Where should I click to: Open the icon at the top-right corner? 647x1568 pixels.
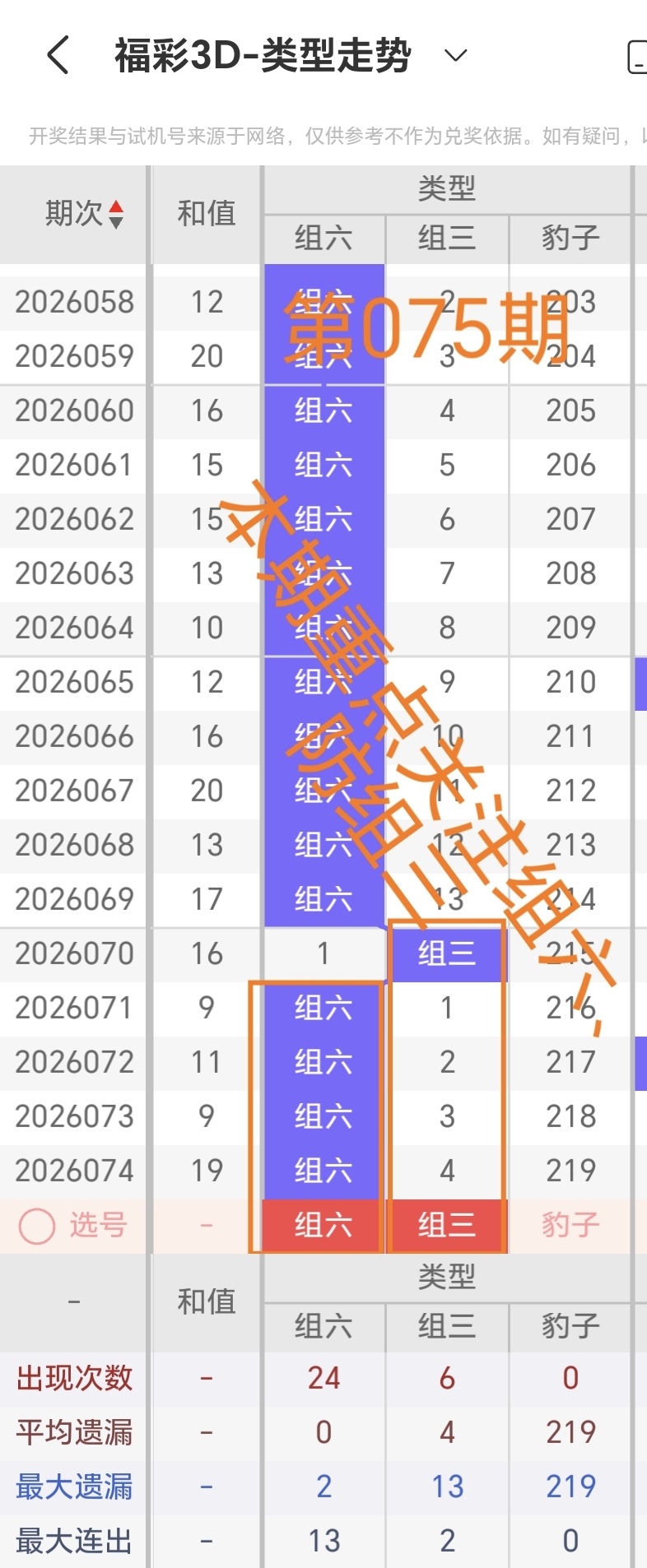coord(640,56)
